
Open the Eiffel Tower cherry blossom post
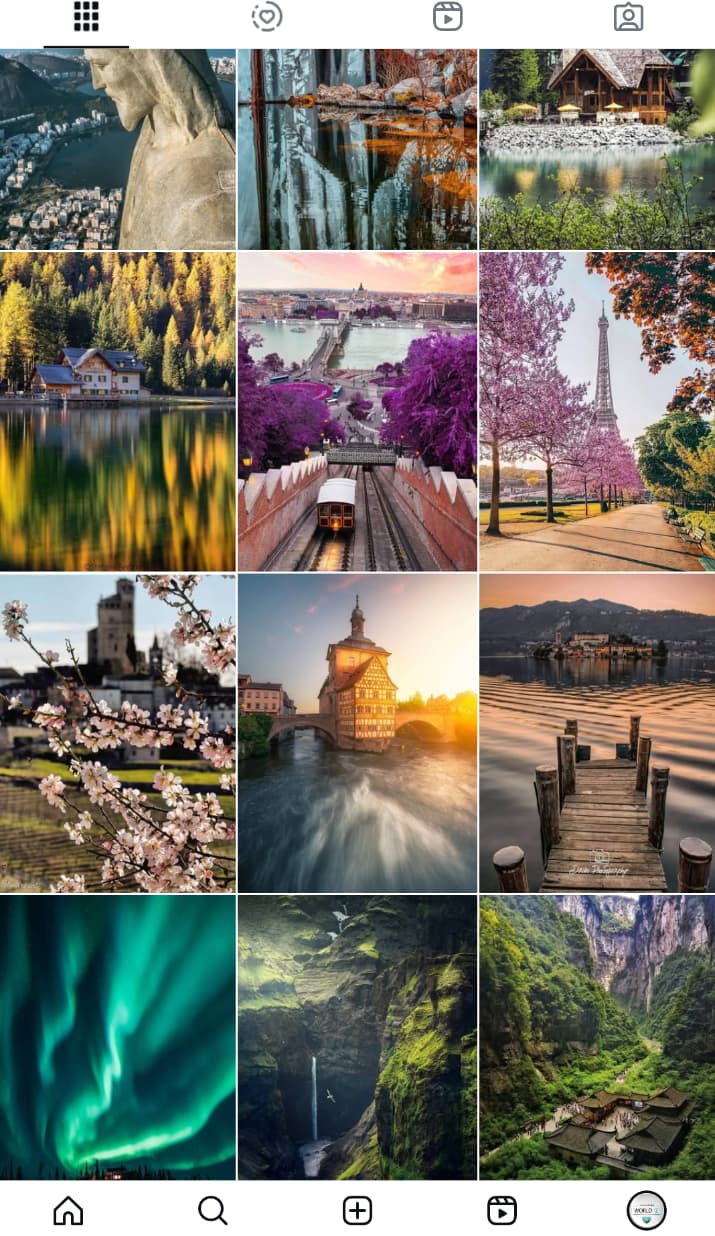click(597, 411)
